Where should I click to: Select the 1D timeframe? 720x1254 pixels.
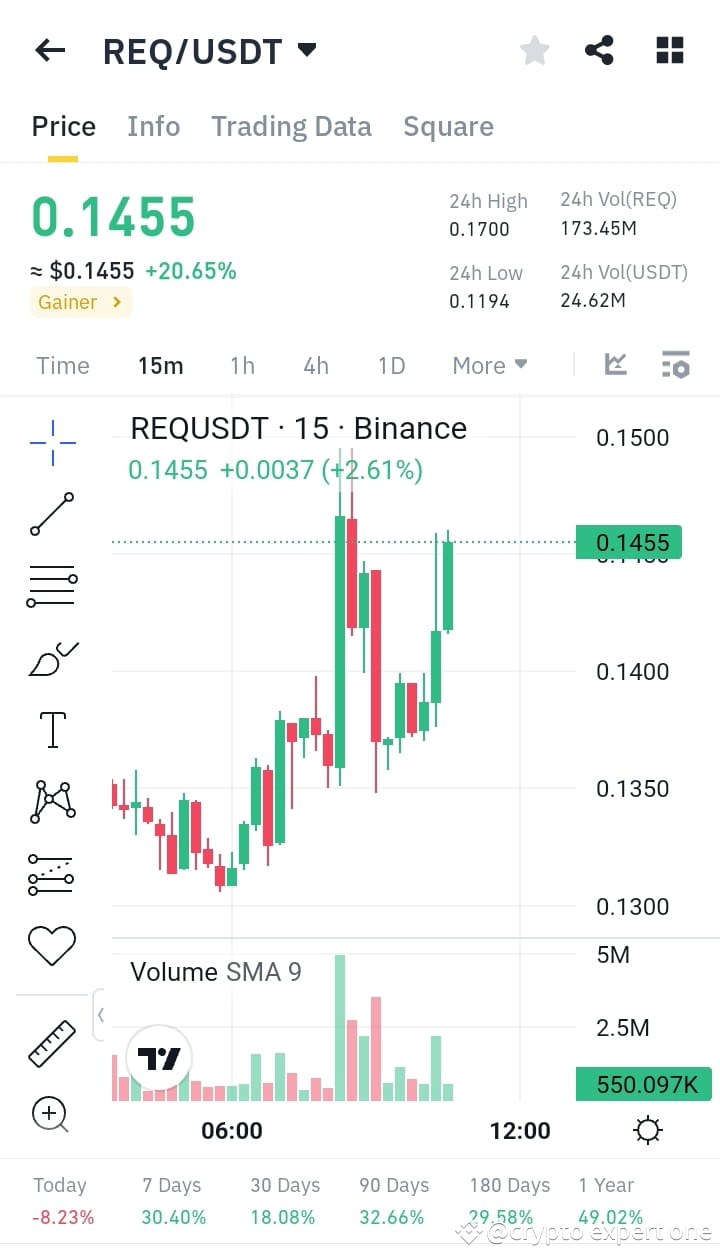391,365
